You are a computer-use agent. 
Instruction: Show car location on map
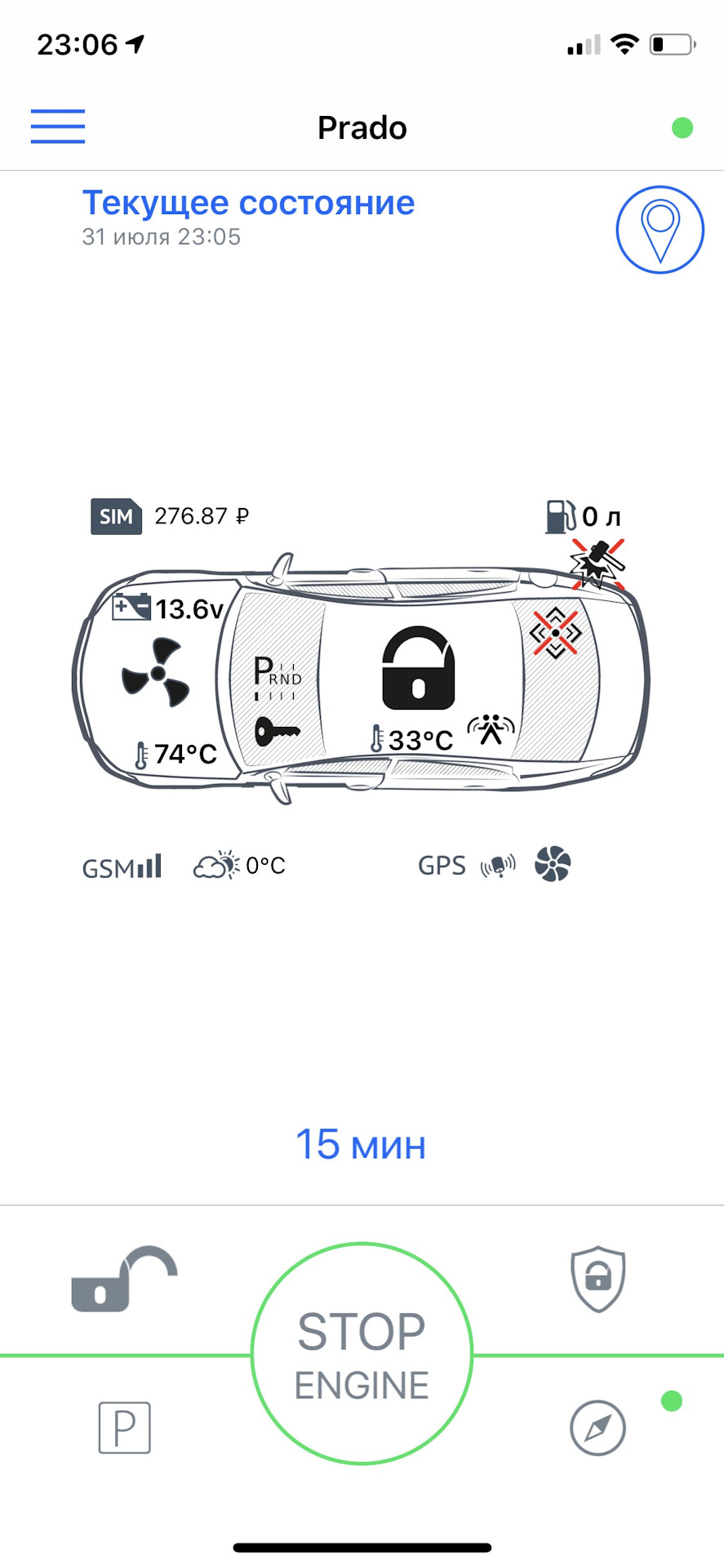click(660, 229)
